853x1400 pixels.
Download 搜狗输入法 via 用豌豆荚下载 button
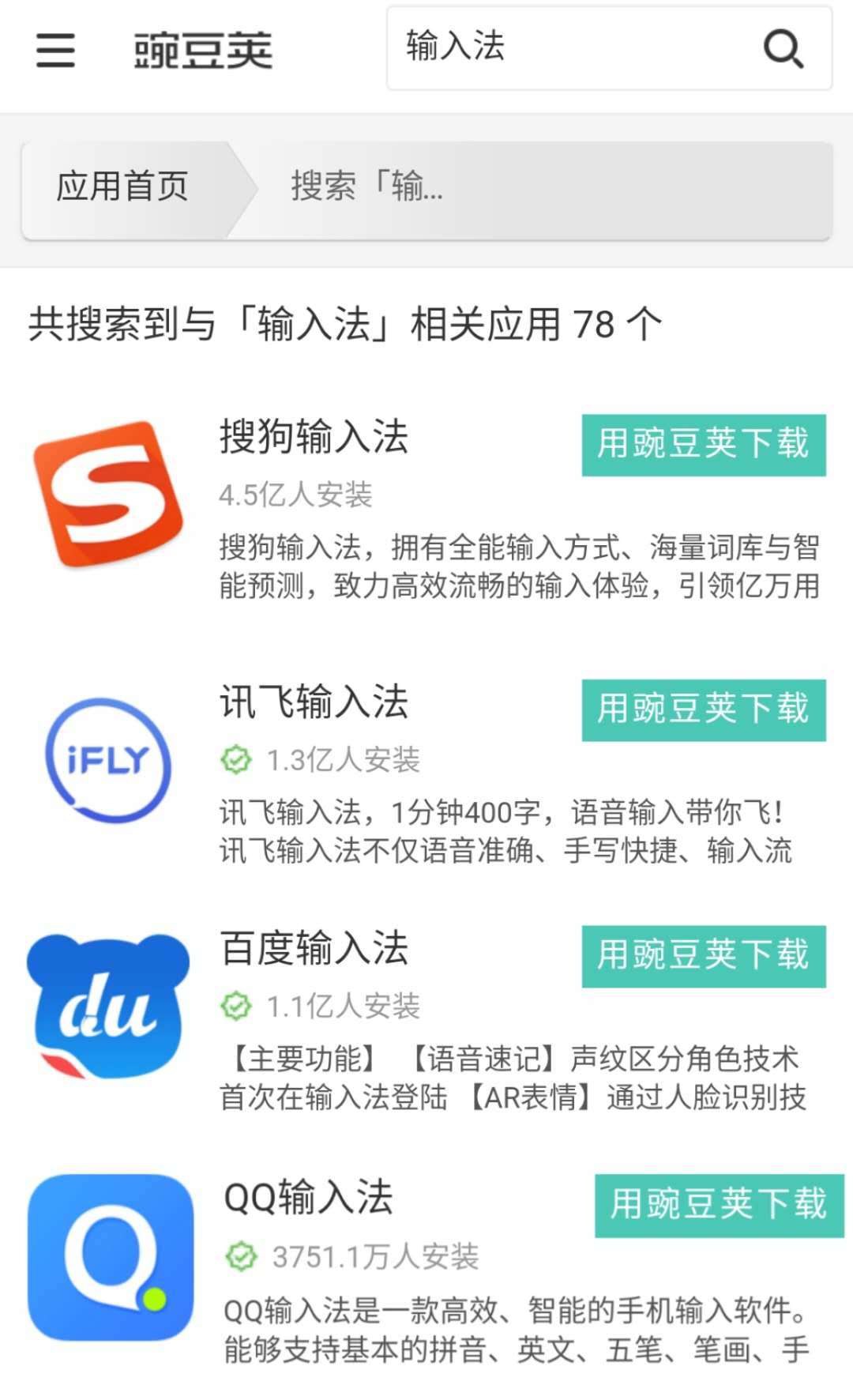point(703,445)
